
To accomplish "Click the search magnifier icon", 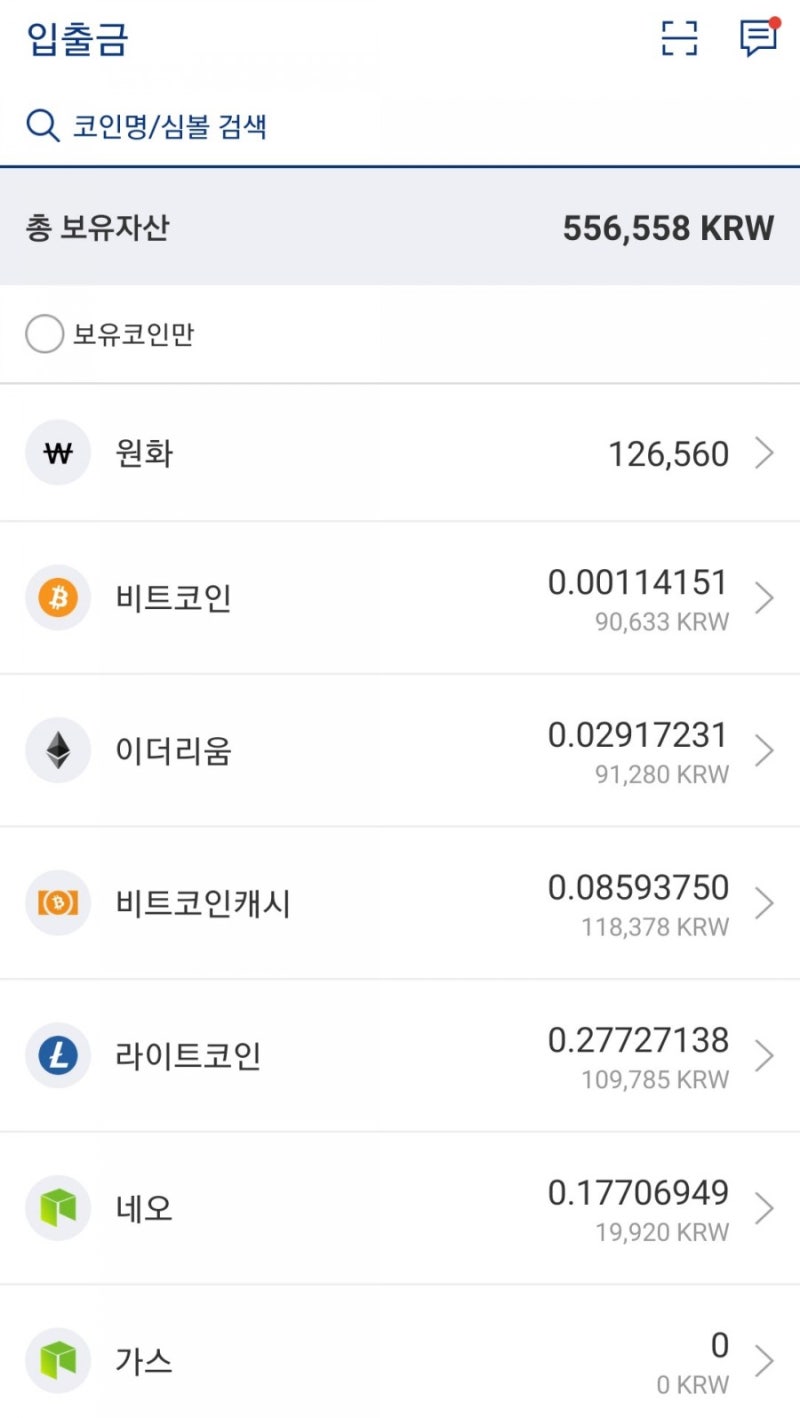I will click(x=41, y=124).
